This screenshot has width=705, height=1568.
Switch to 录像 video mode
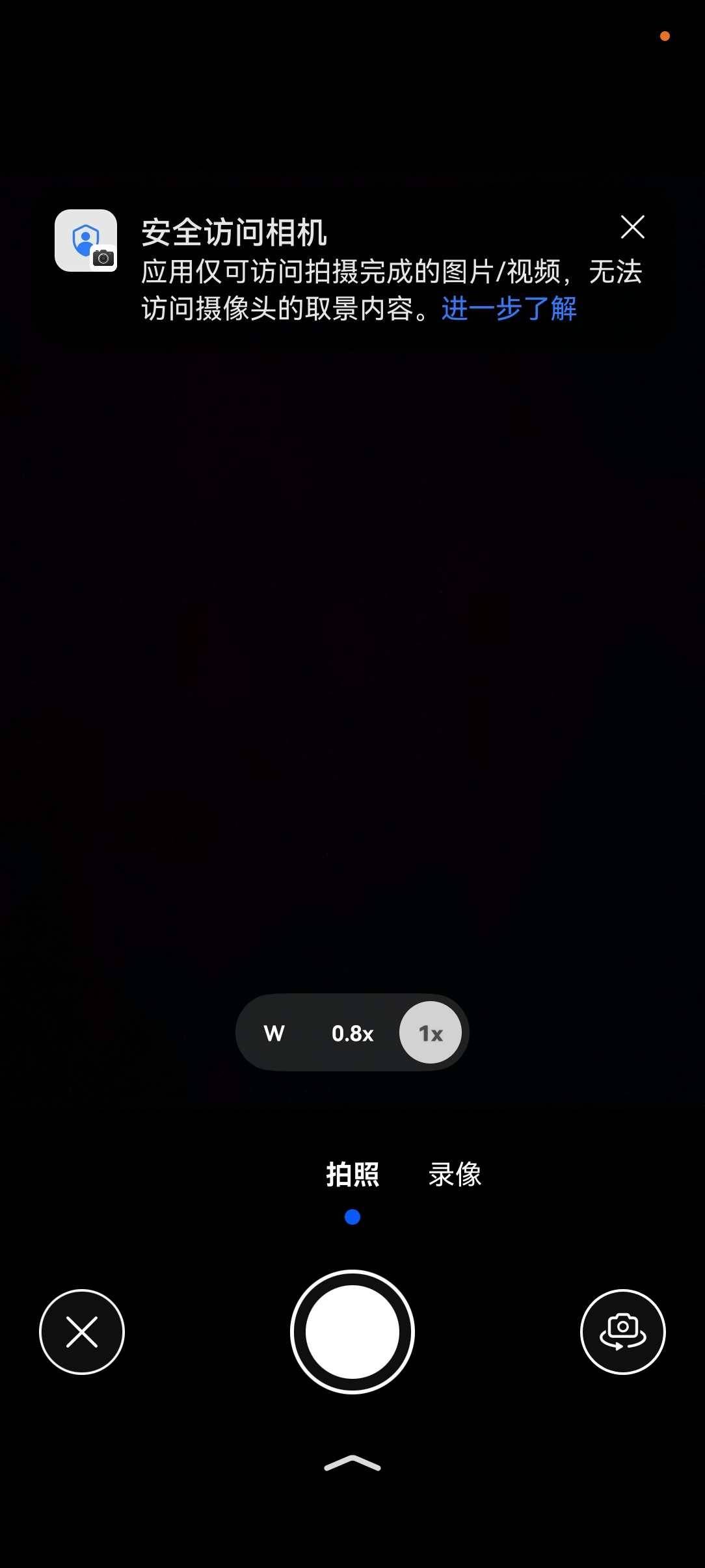pyautogui.click(x=455, y=1175)
